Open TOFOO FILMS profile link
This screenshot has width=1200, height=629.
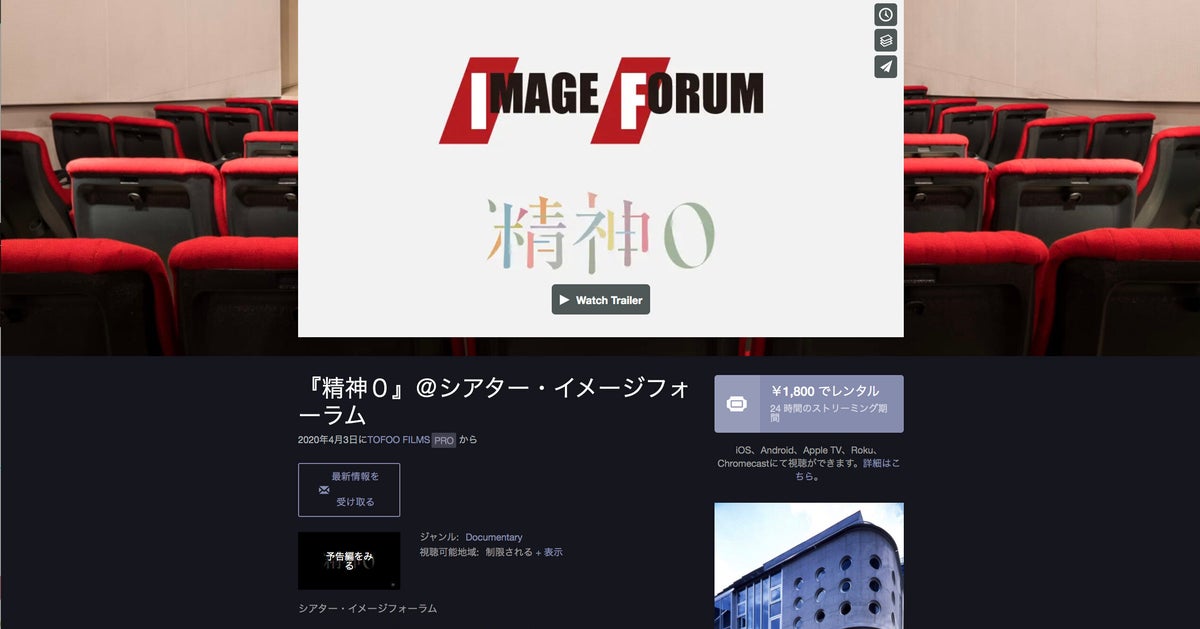pos(398,440)
